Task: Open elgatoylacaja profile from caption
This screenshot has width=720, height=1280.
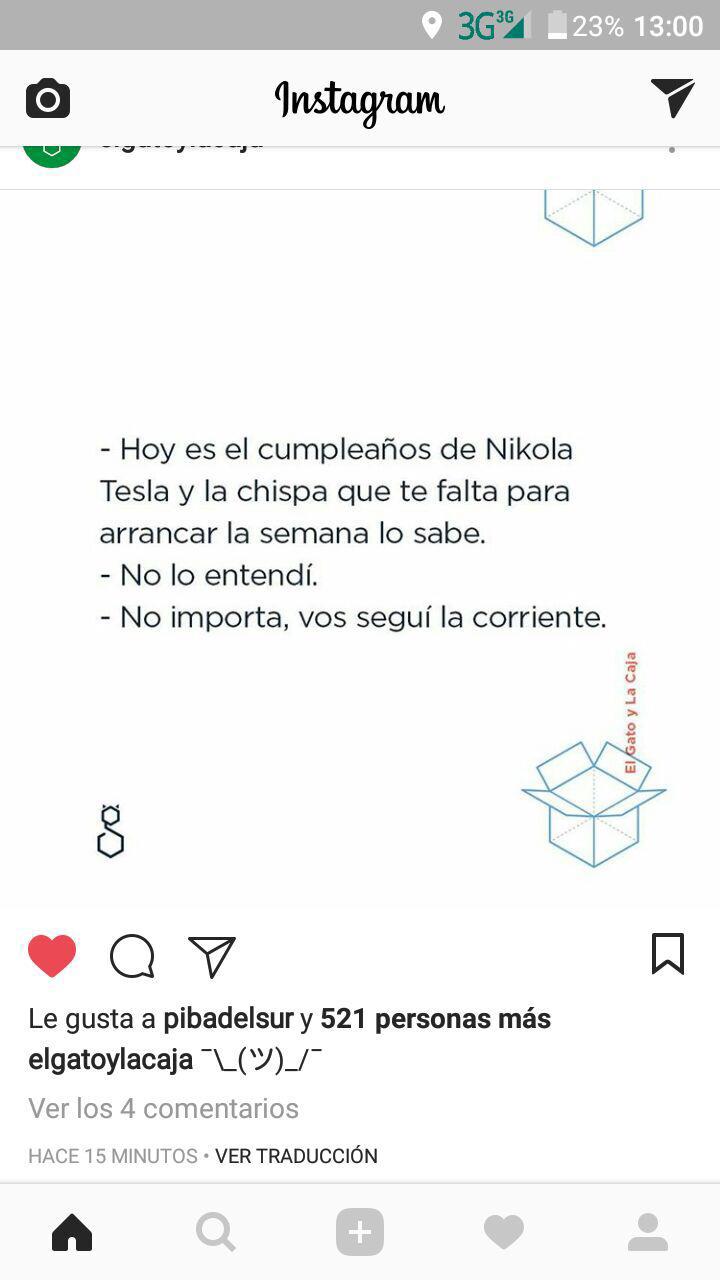Action: pyautogui.click(x=110, y=1060)
